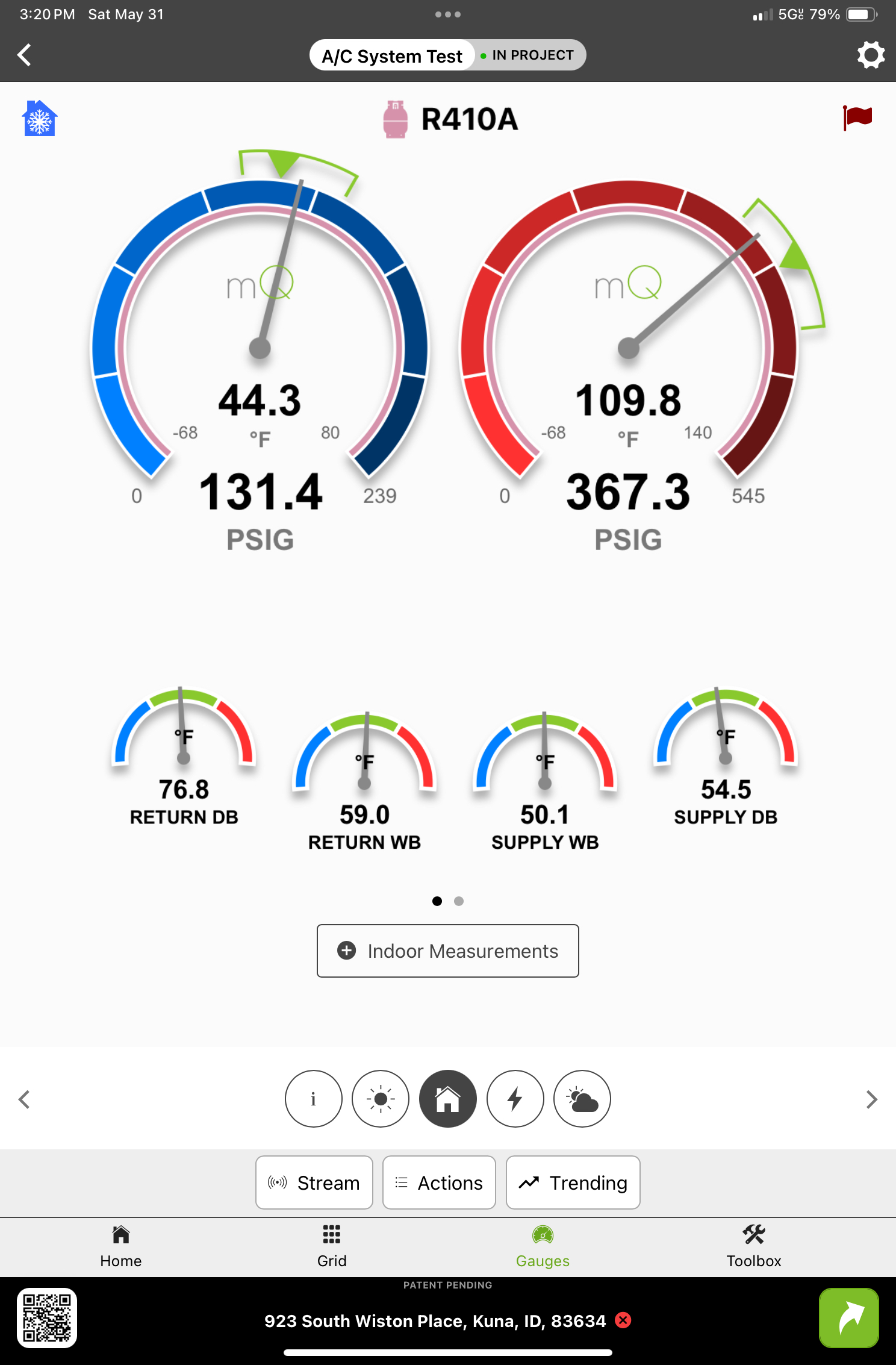
Task: Go to previous measurement category arrow
Action: tap(24, 1099)
